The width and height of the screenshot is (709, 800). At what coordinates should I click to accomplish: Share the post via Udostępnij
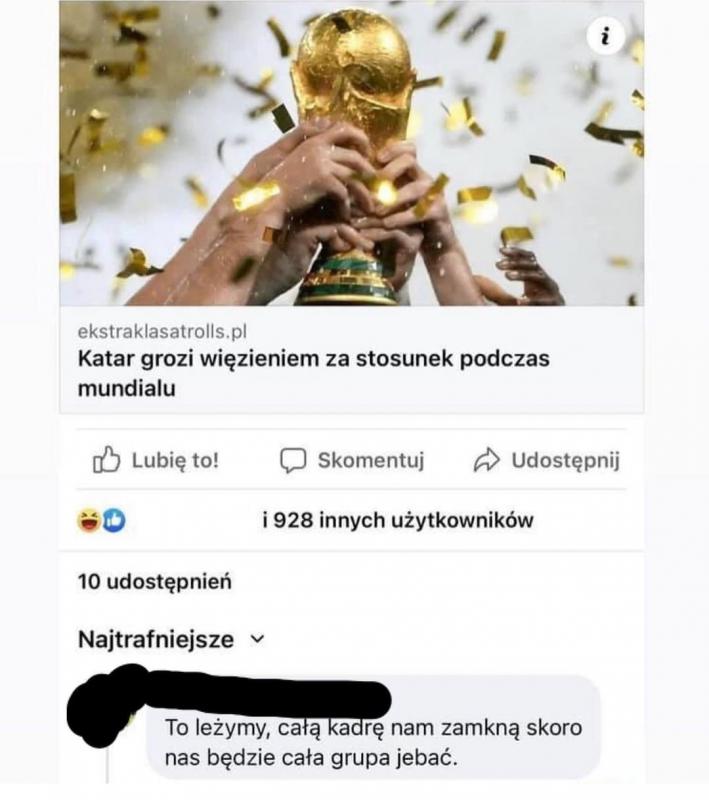[x=547, y=460]
